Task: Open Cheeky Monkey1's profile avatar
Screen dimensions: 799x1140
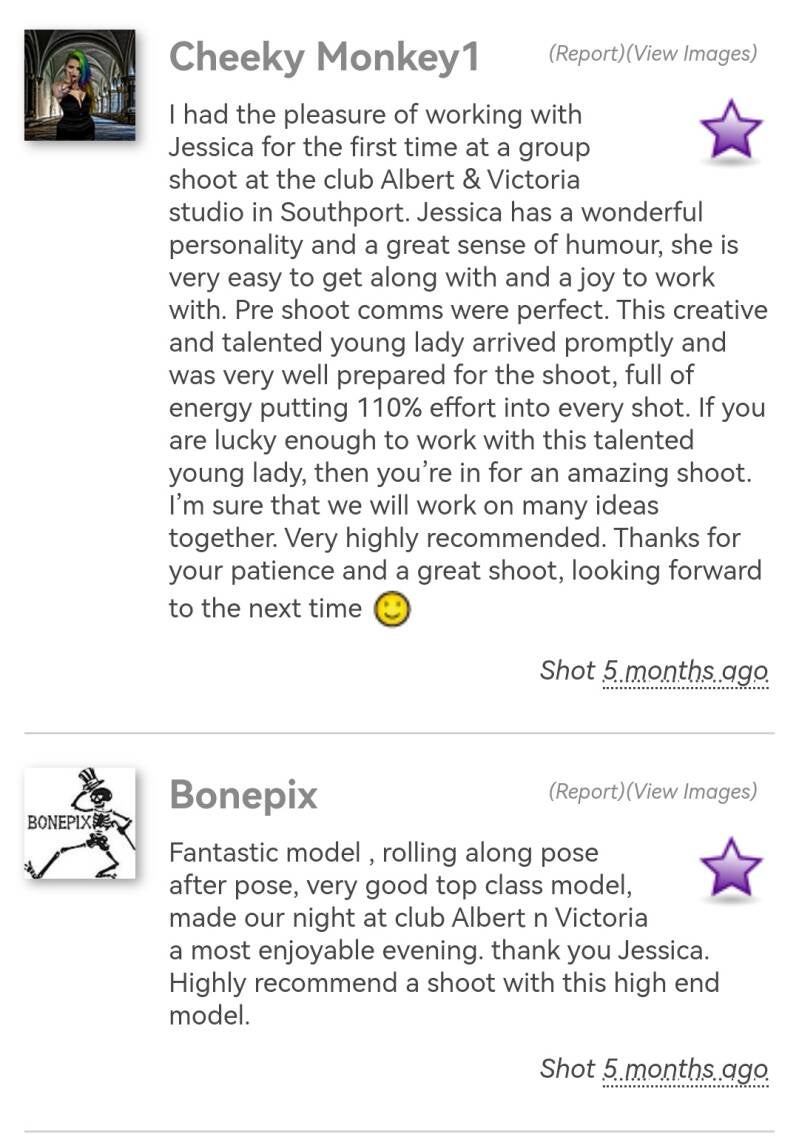Action: click(x=80, y=85)
